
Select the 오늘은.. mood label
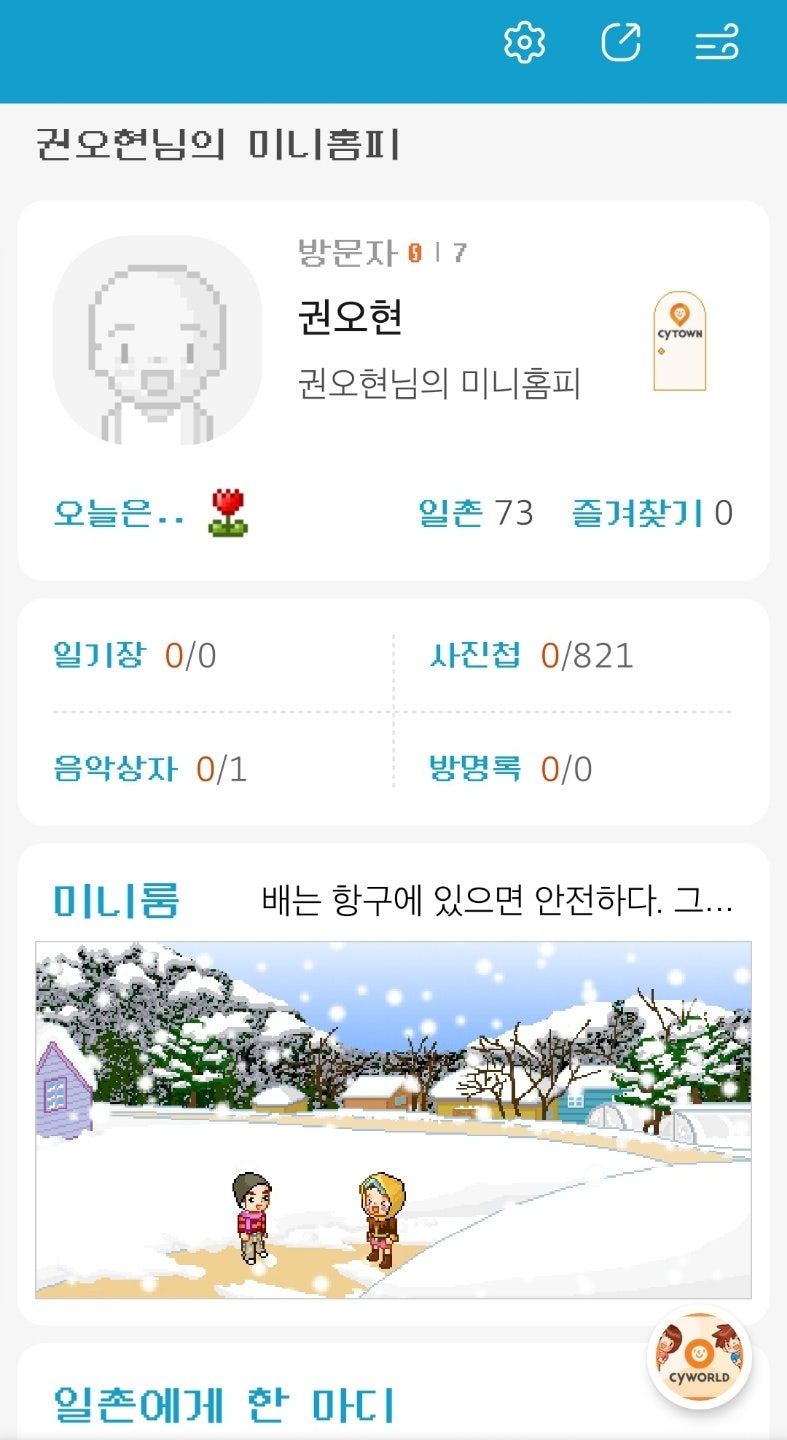pyautogui.click(x=118, y=512)
